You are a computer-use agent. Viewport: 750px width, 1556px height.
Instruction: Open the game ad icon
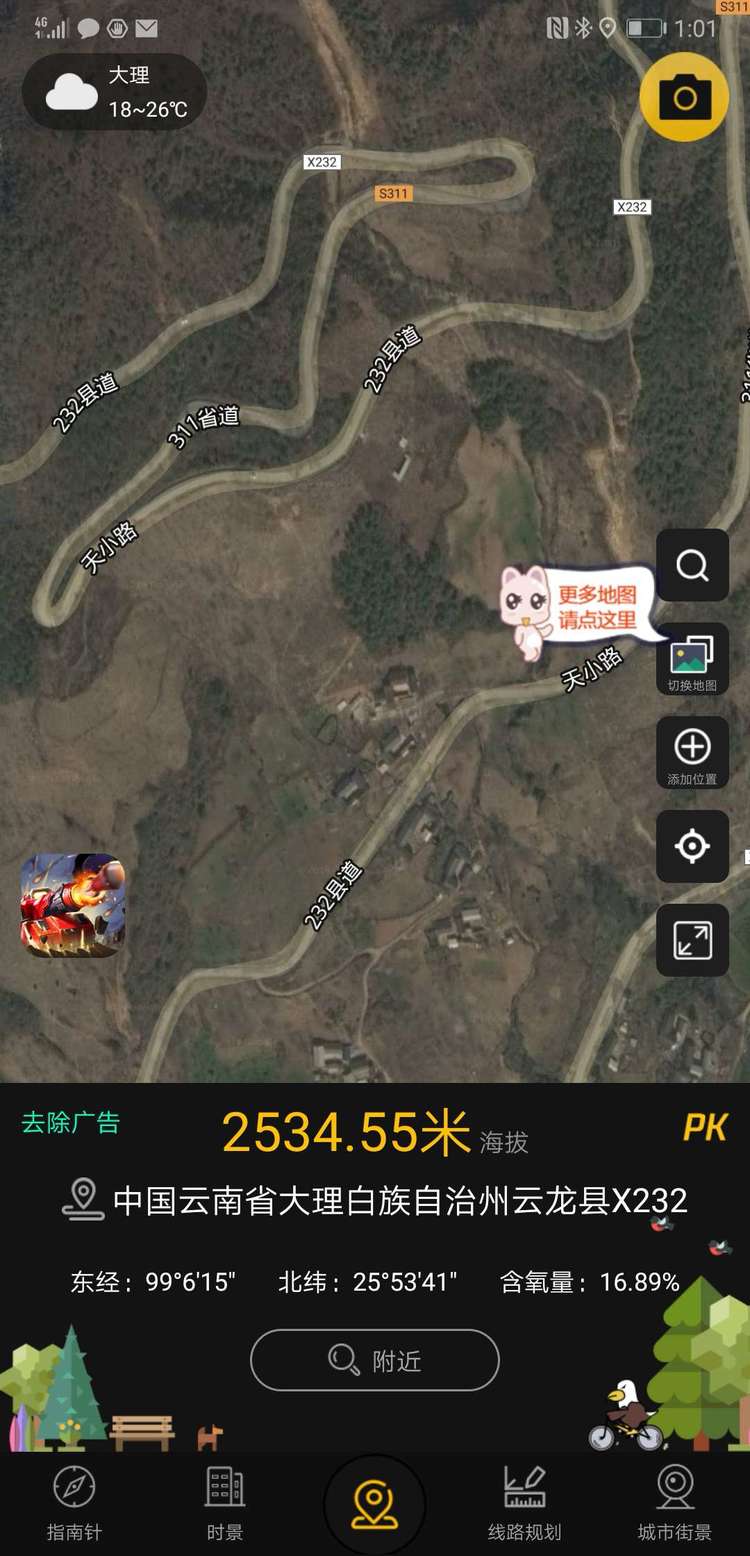[x=73, y=905]
